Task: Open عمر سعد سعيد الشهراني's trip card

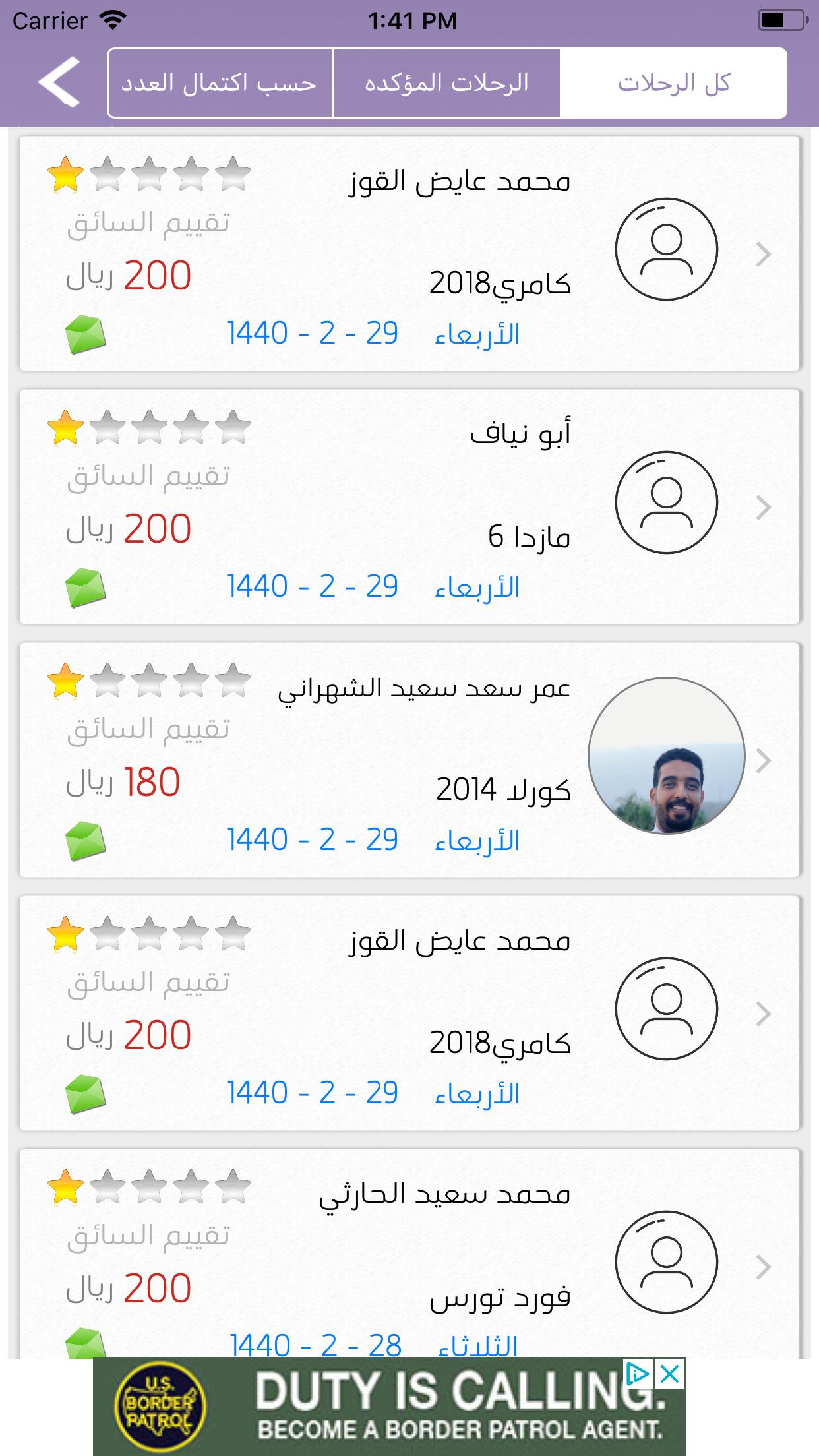Action: [409, 760]
